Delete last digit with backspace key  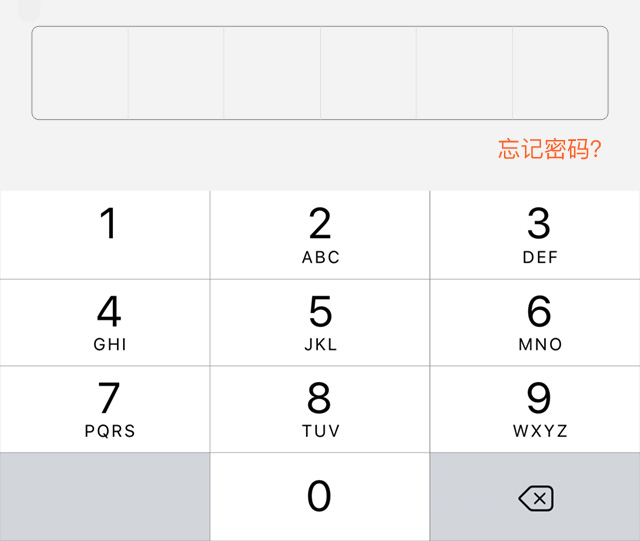(536, 498)
